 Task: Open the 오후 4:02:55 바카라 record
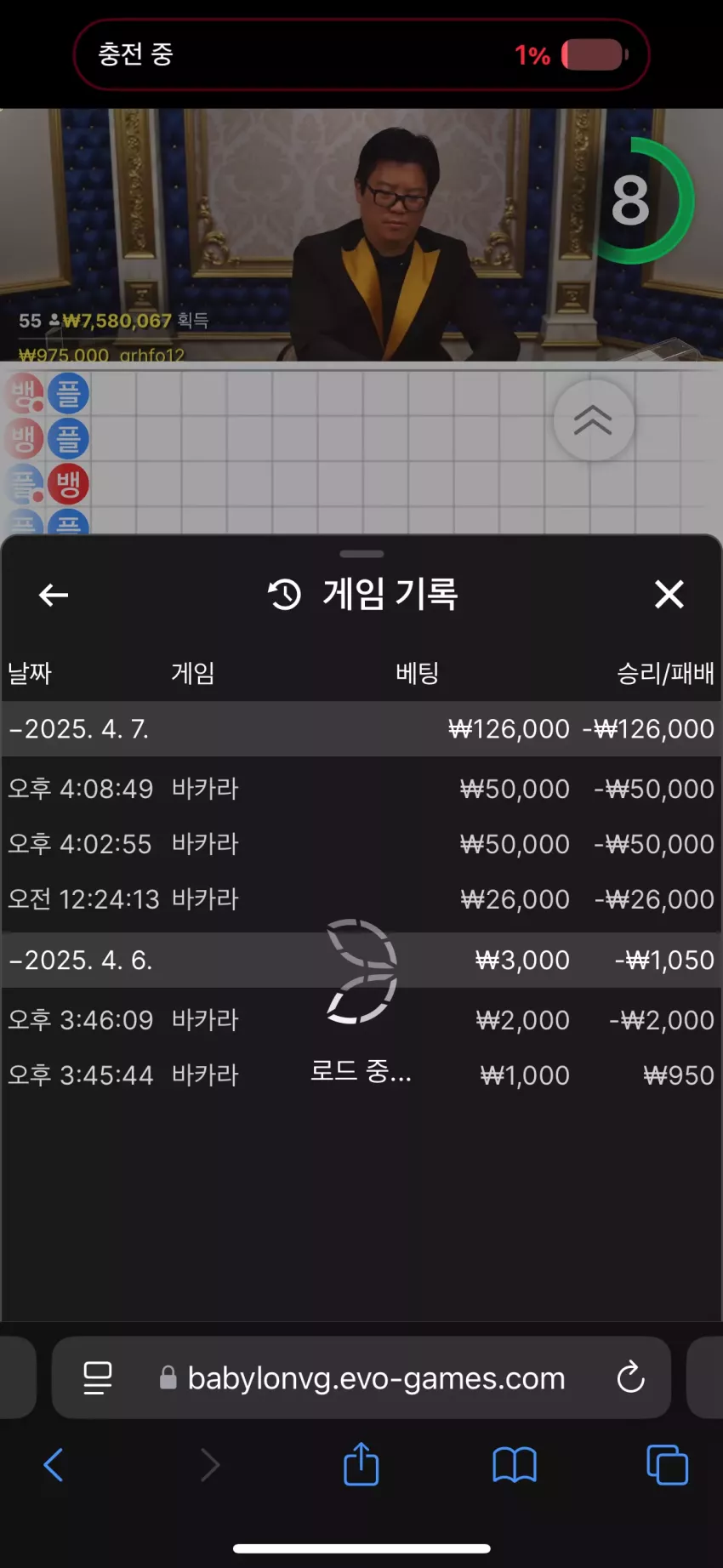[x=361, y=844]
